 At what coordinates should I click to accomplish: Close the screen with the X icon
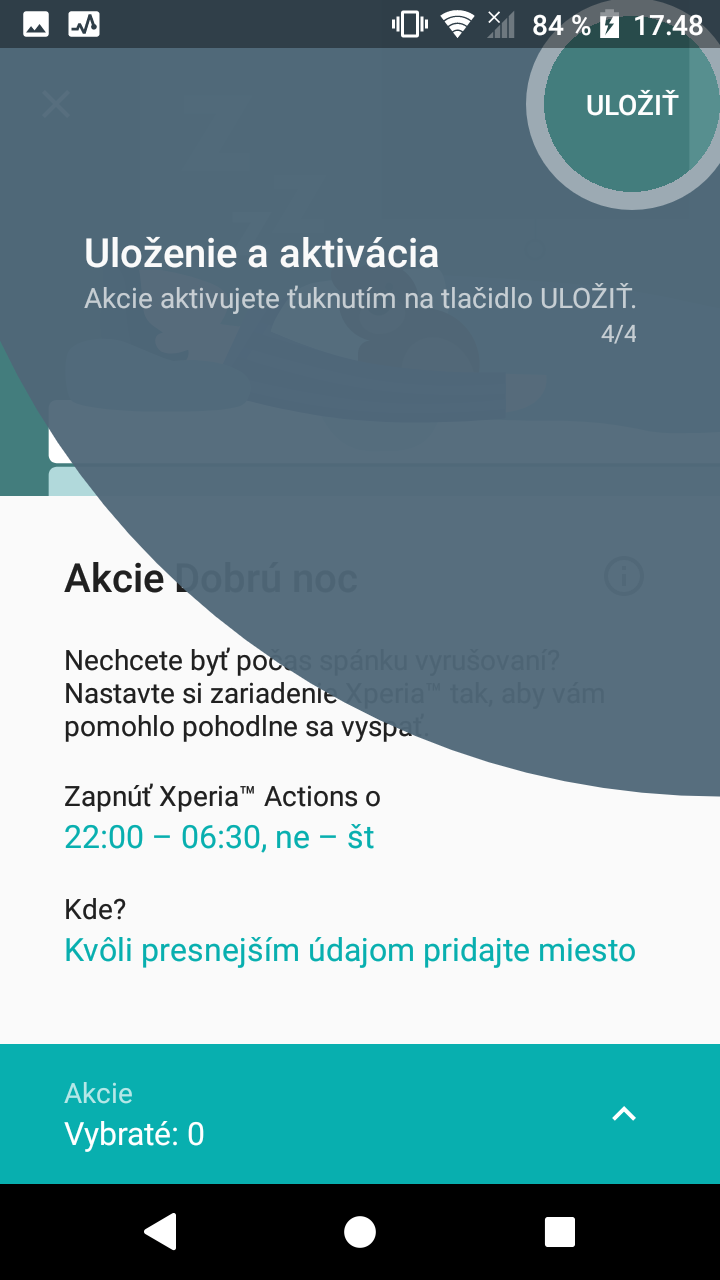pyautogui.click(x=56, y=104)
